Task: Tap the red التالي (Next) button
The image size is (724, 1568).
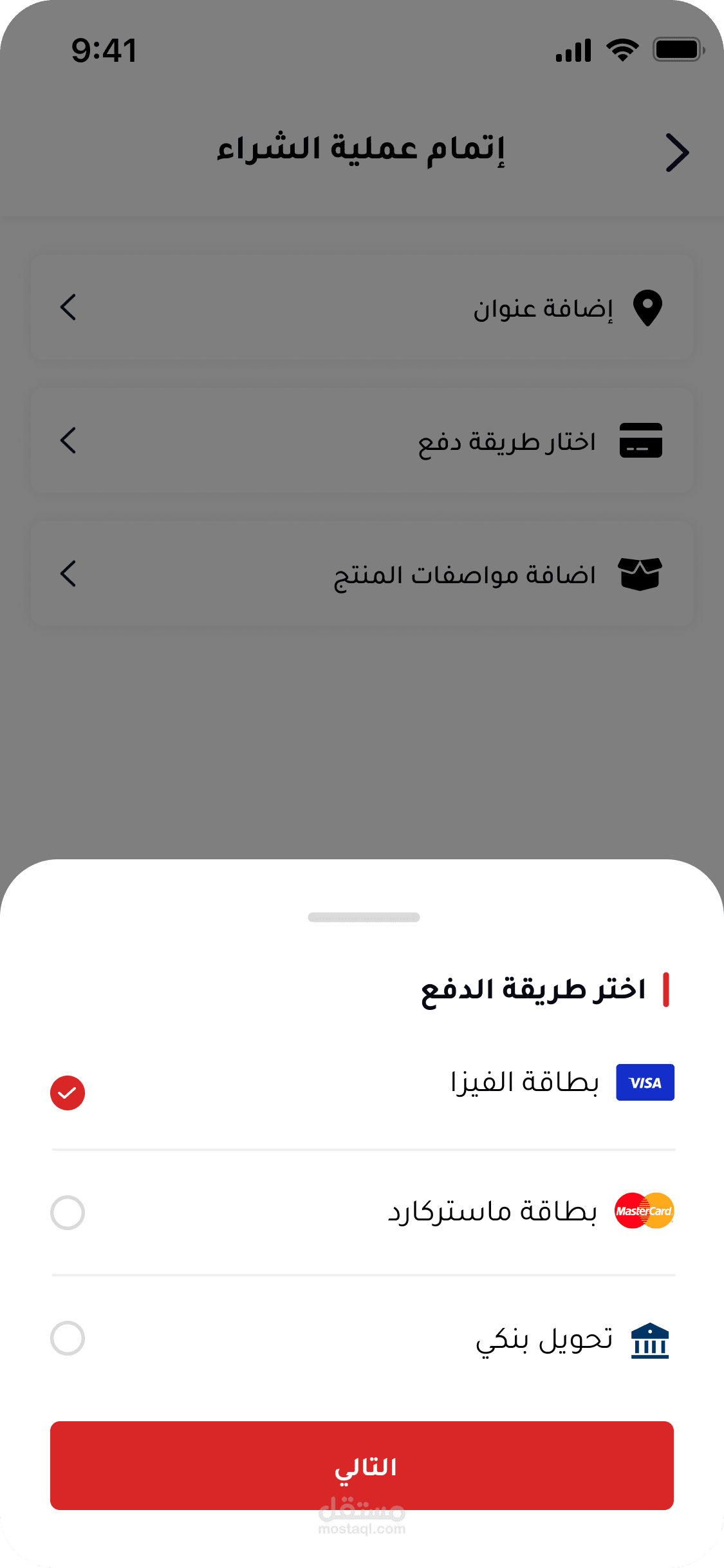Action: tap(362, 1466)
